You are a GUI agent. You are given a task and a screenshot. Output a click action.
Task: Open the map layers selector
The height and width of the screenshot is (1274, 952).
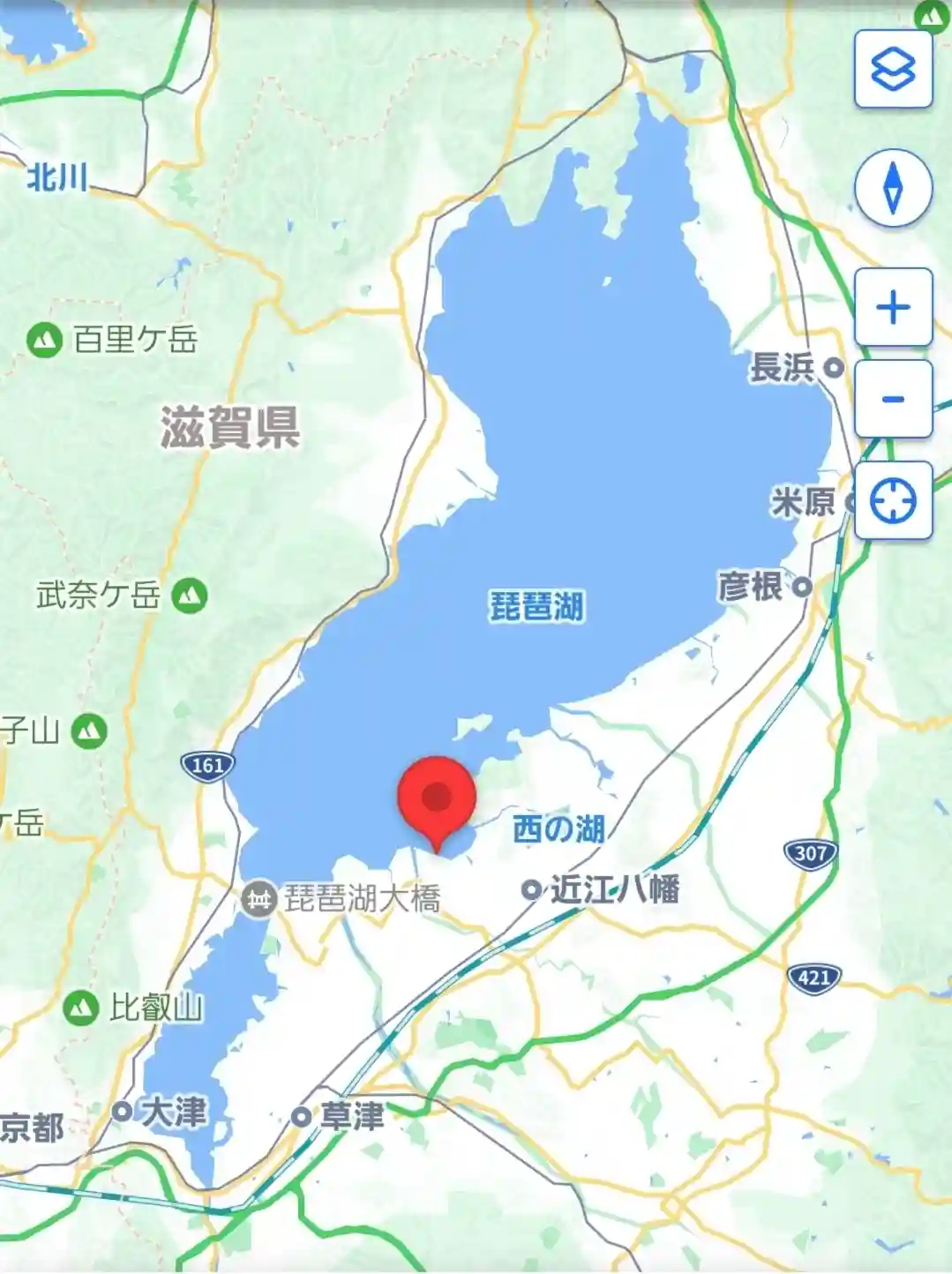[893, 69]
